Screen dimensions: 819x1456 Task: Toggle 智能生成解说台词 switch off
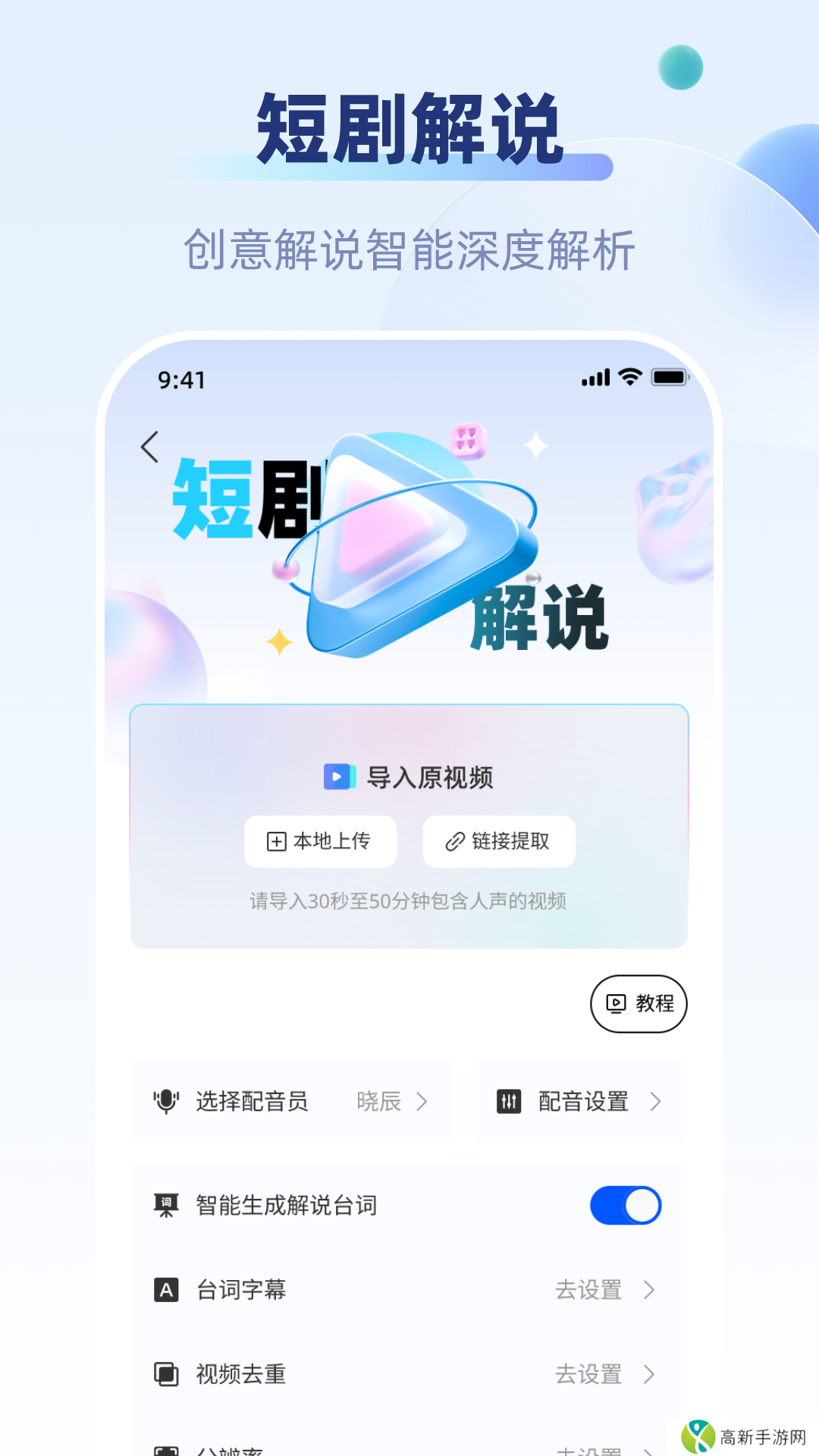[x=627, y=1205]
